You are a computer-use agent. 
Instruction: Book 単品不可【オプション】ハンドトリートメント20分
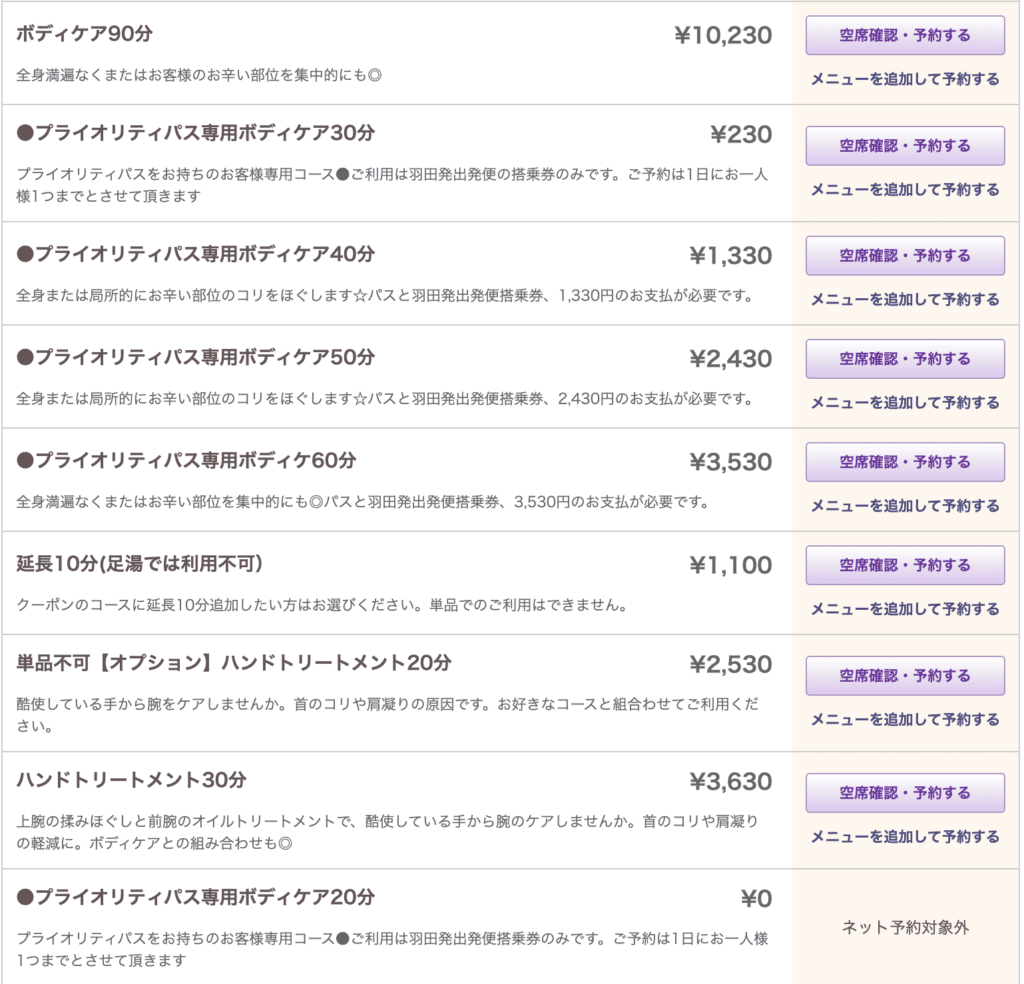(x=905, y=675)
